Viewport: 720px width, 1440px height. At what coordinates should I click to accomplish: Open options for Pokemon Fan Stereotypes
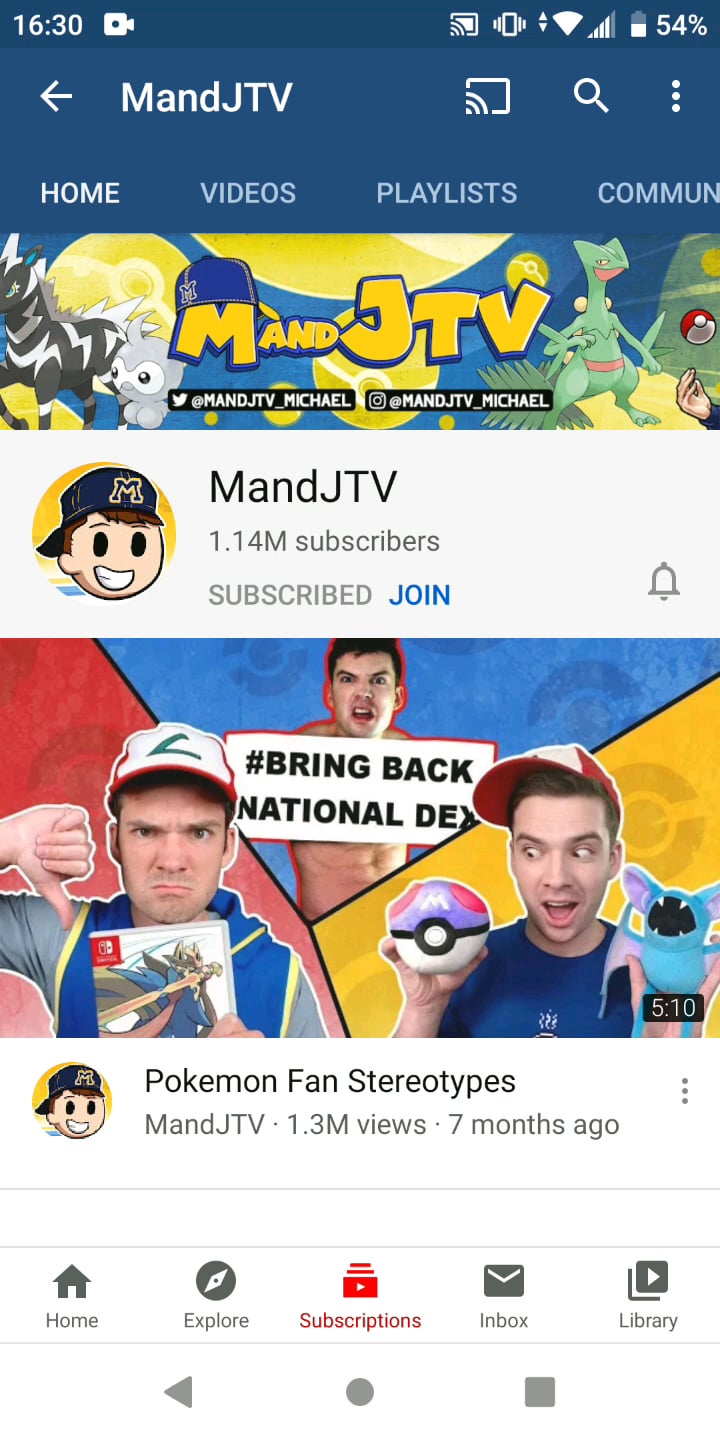coord(685,1091)
